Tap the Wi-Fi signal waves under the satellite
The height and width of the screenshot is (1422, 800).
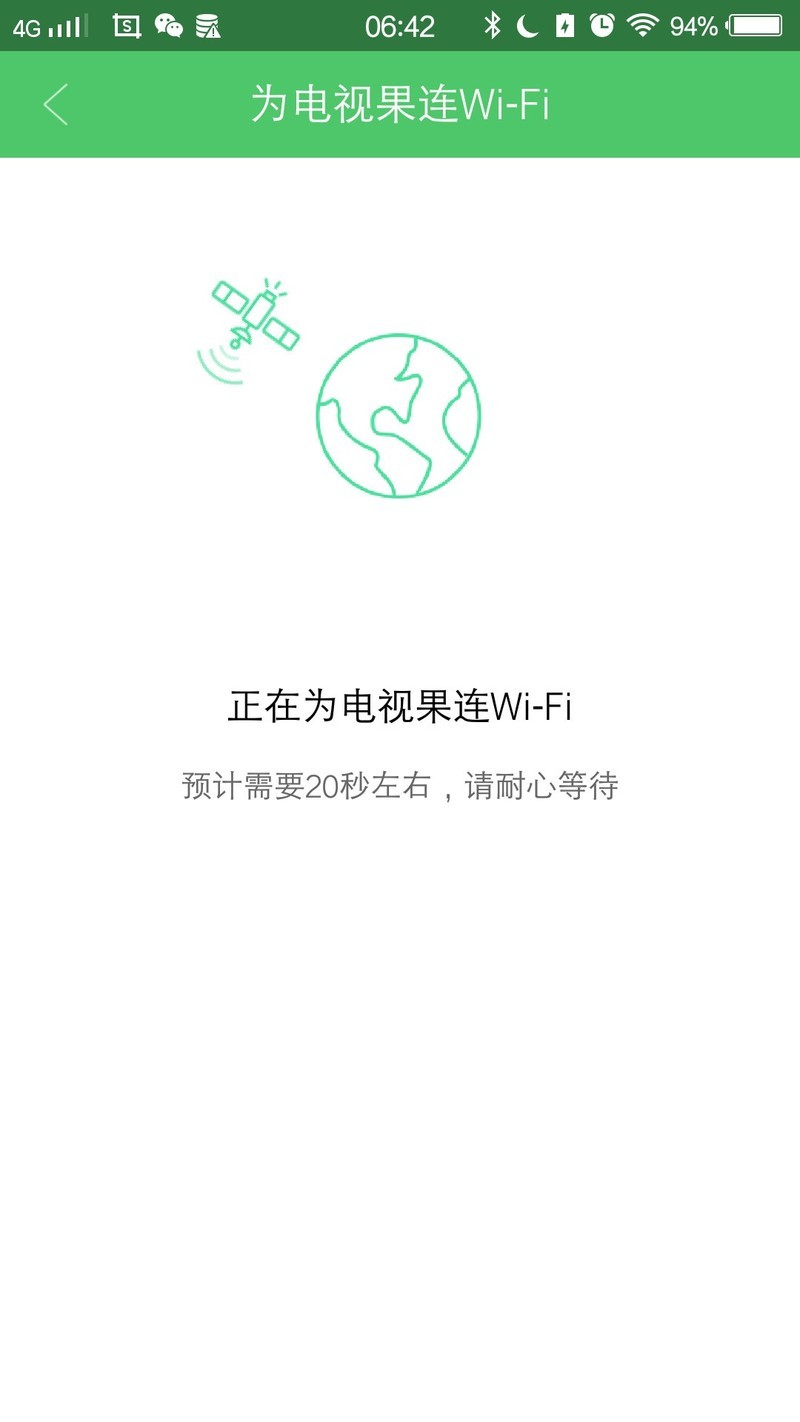pyautogui.click(x=222, y=365)
